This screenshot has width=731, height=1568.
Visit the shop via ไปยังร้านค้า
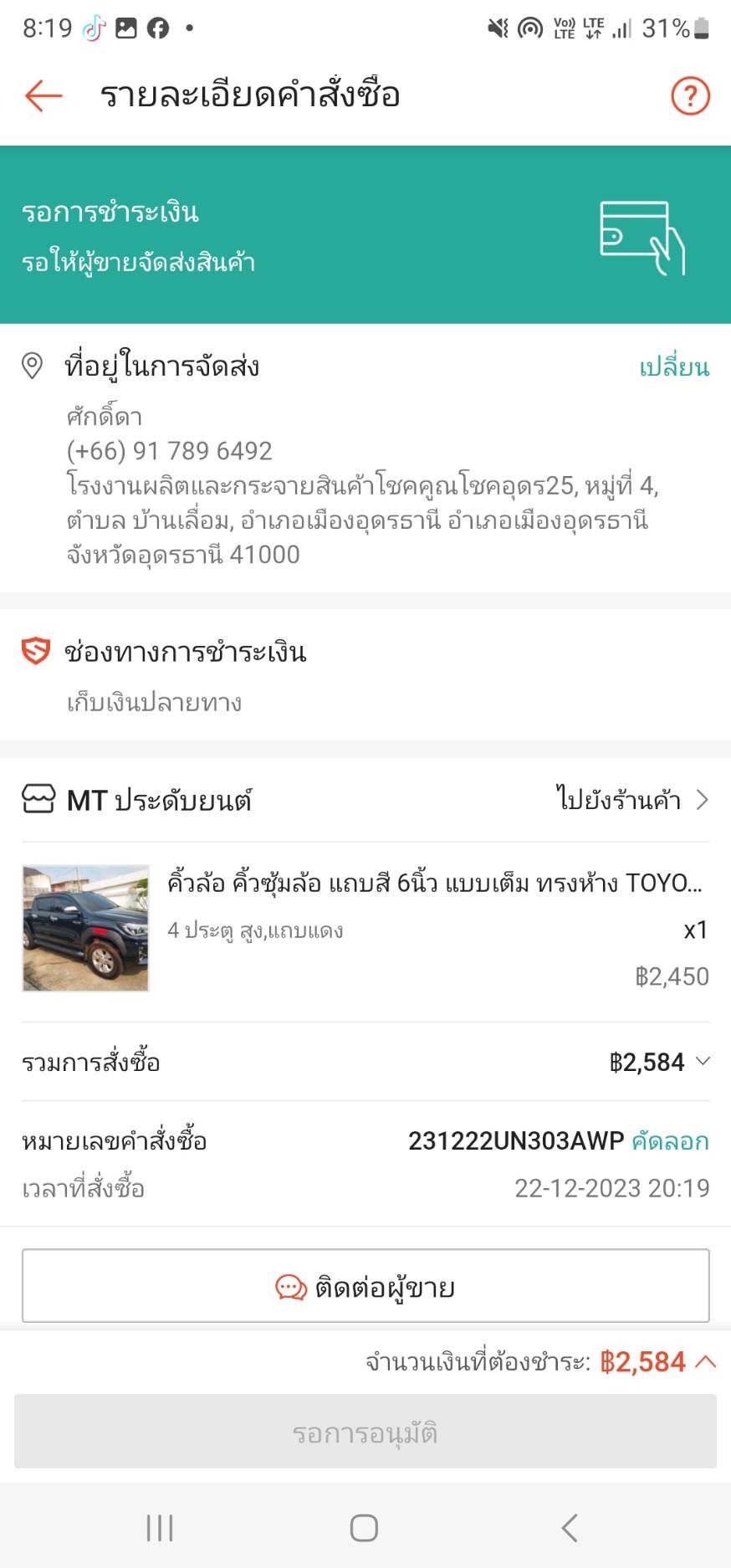pos(631,801)
